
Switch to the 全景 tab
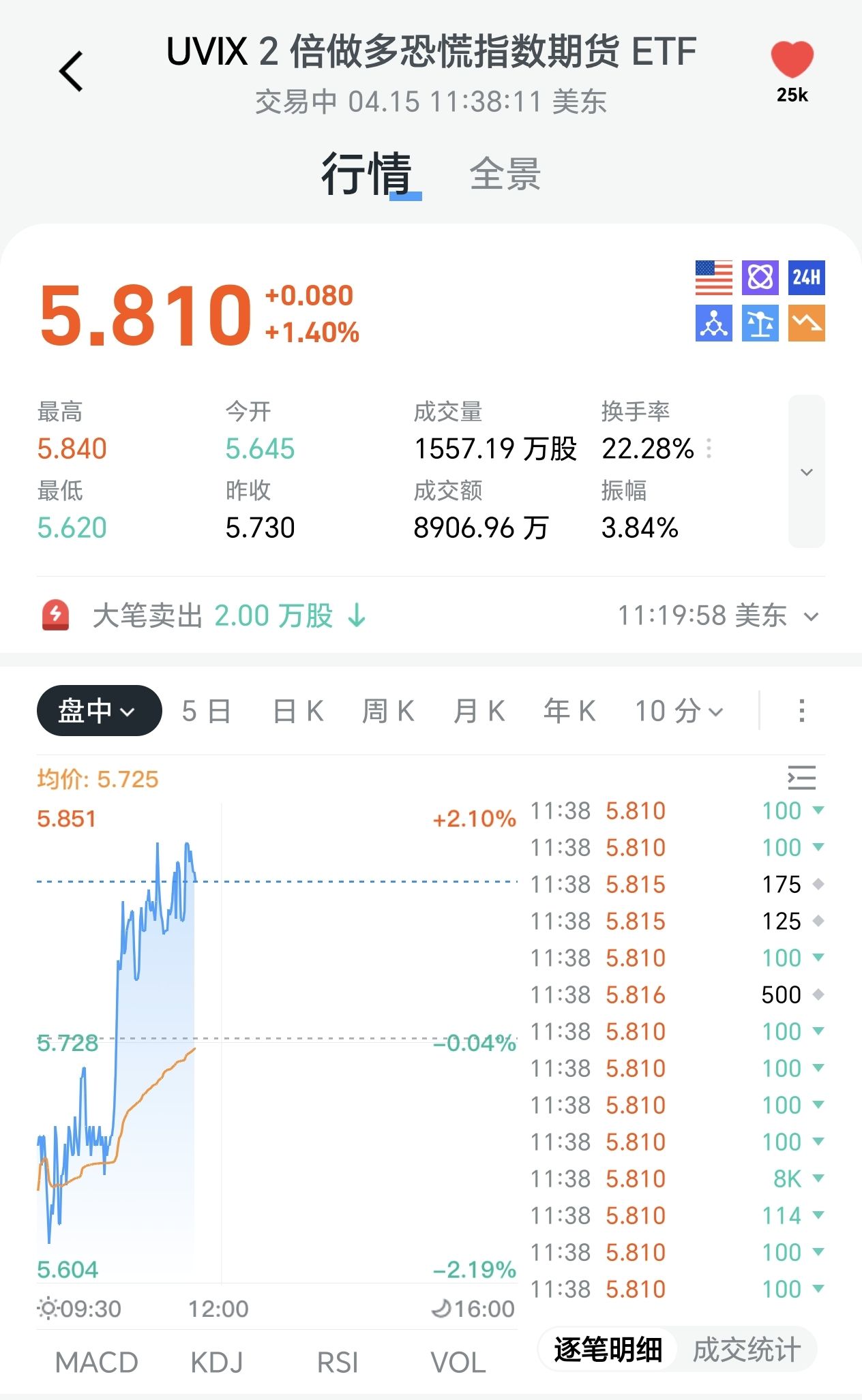[505, 174]
